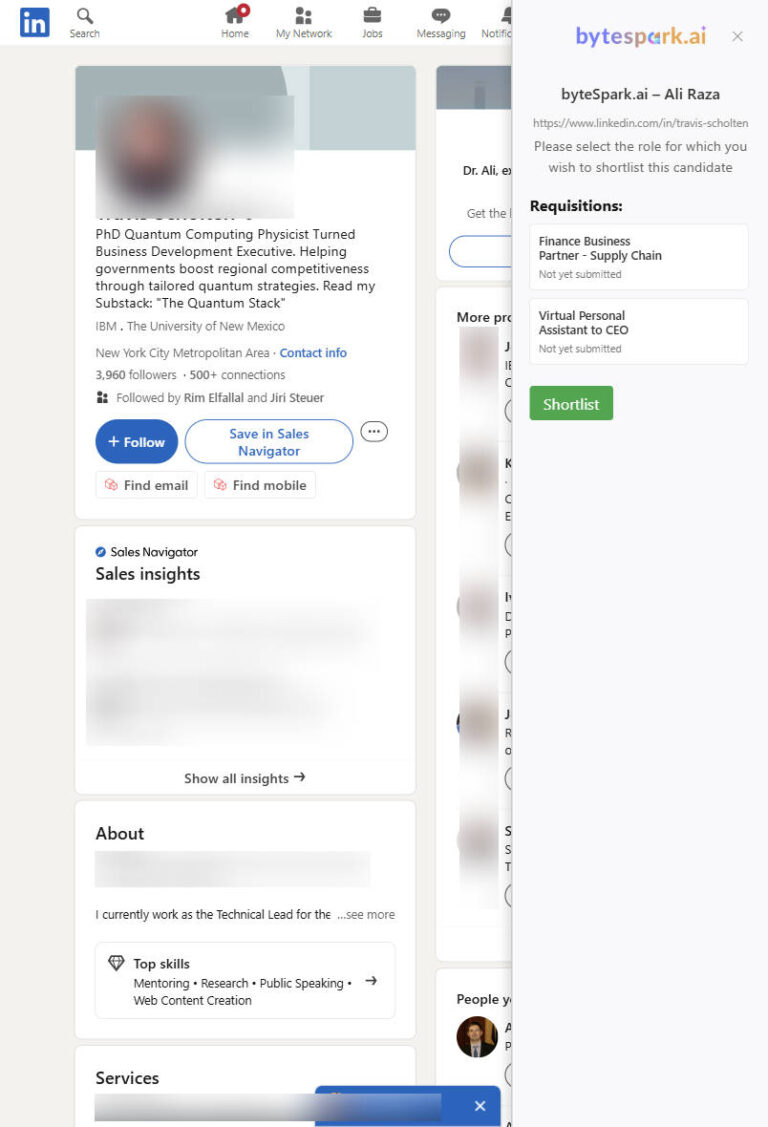
Task: Open the LinkedIn Search icon
Action: coord(84,22)
